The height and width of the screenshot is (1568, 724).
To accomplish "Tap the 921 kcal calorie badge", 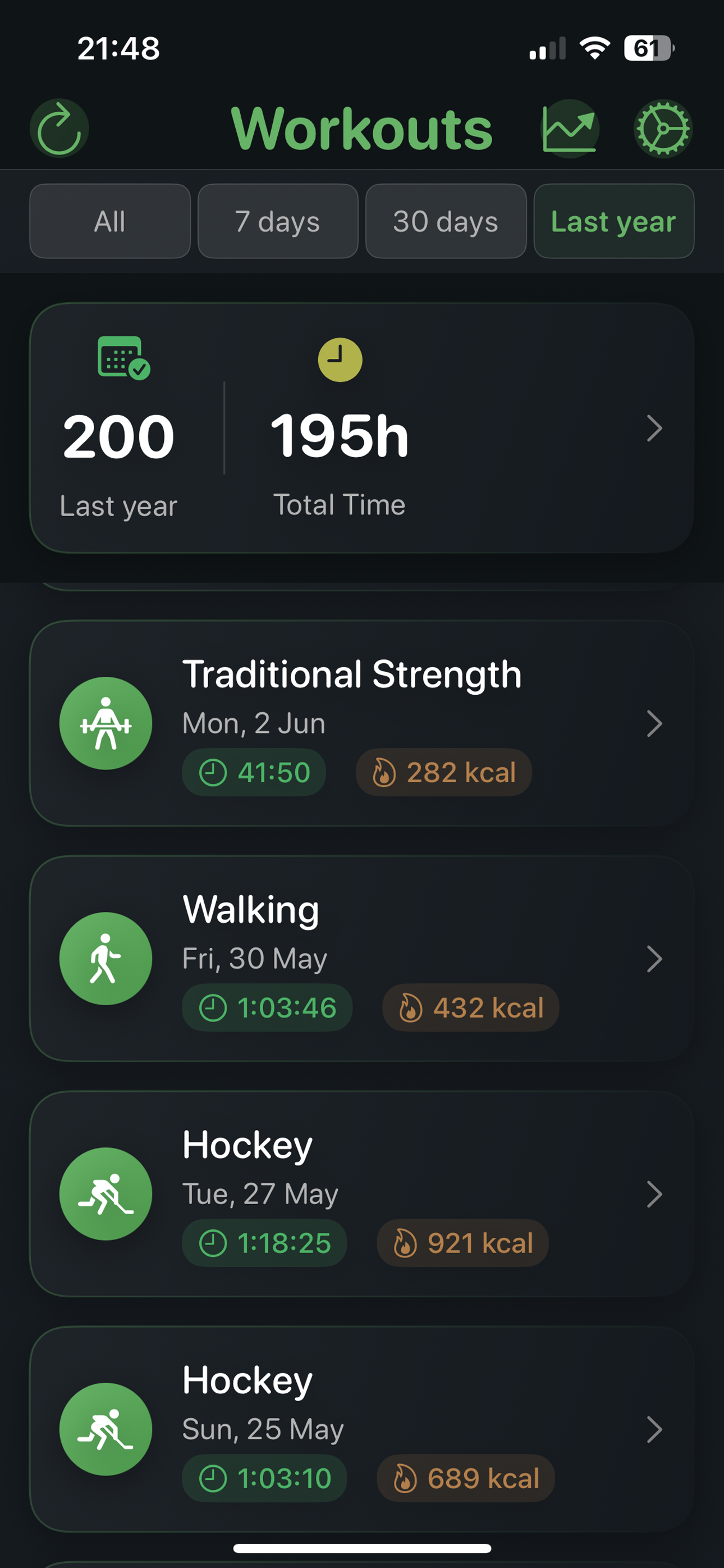I will (x=461, y=1243).
